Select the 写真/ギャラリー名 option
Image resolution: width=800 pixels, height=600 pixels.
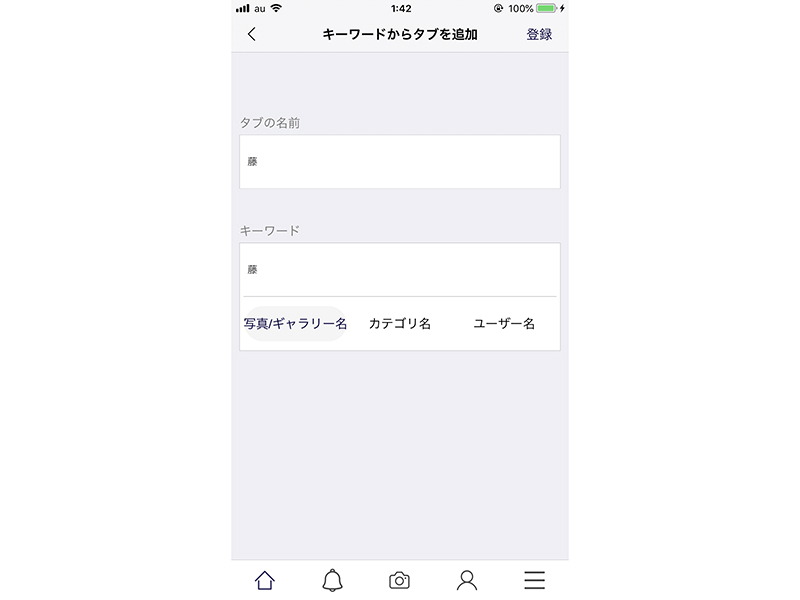pyautogui.click(x=295, y=324)
